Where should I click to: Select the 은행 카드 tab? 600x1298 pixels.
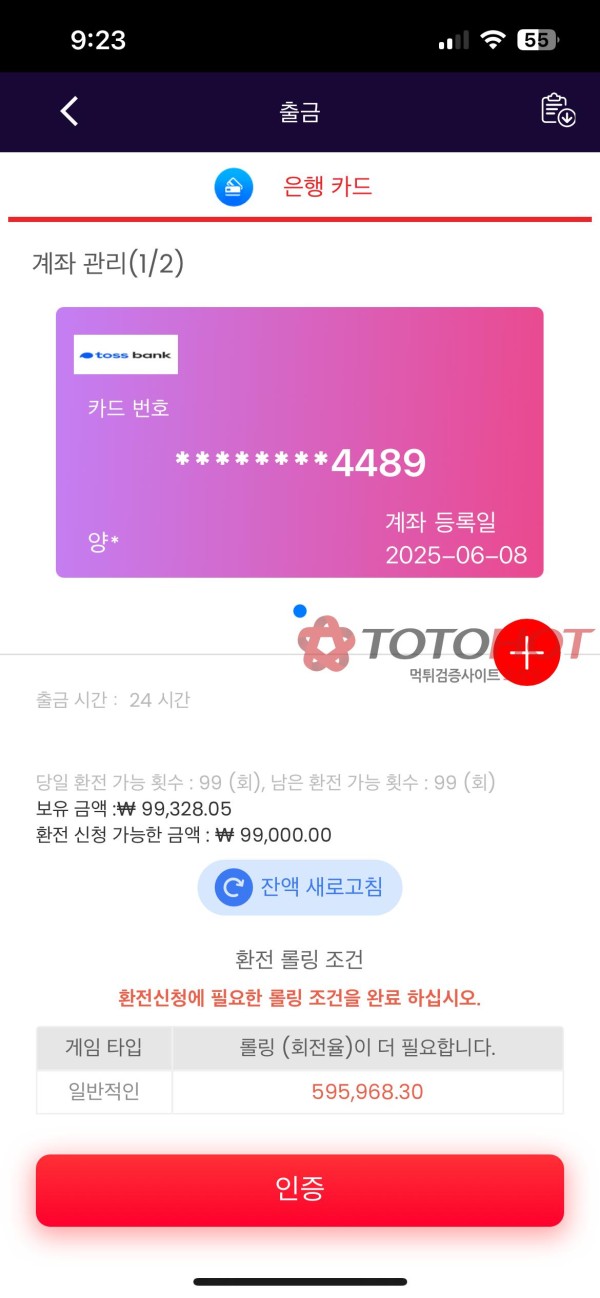(x=299, y=187)
